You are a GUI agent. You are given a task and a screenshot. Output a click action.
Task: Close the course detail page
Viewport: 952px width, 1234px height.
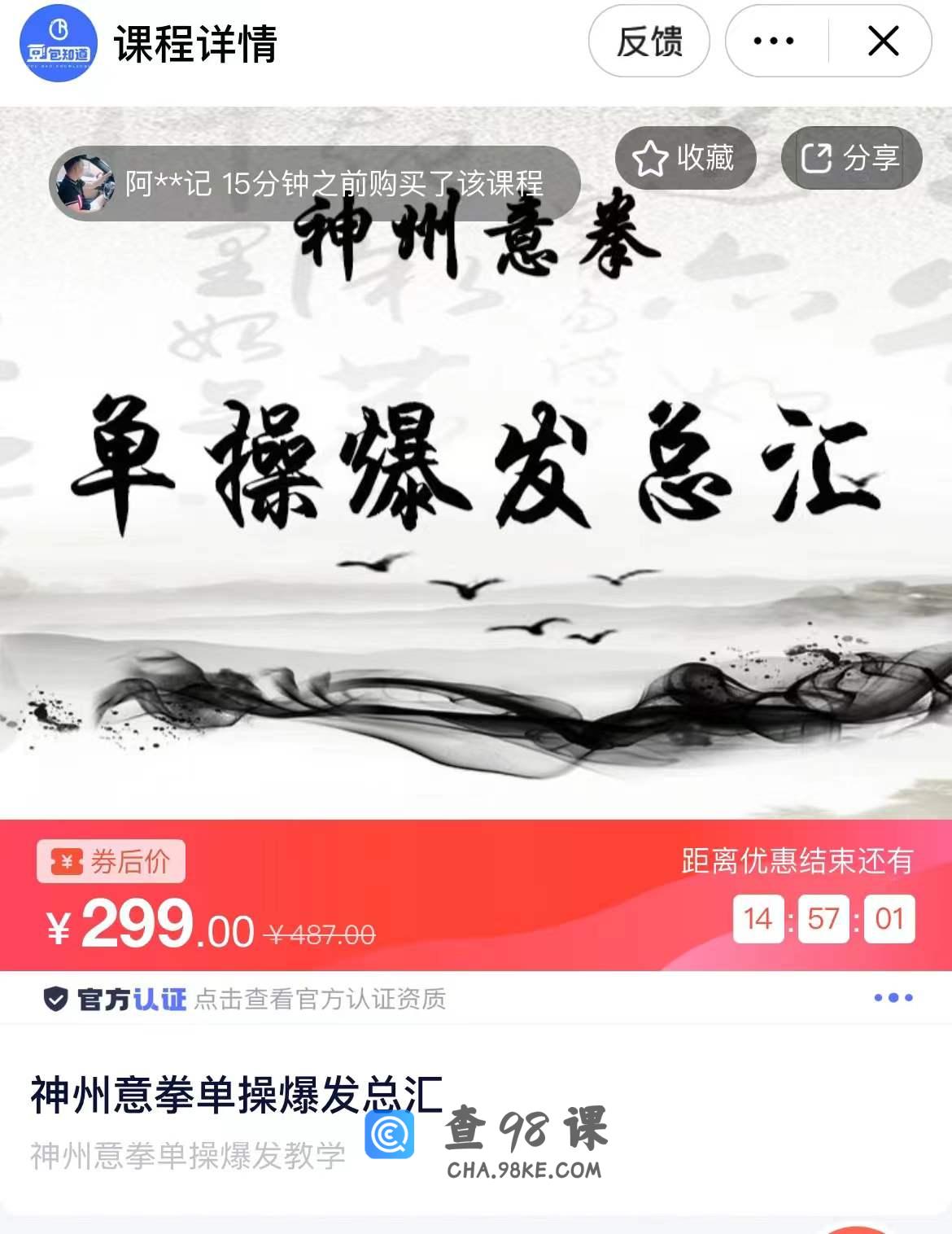coord(883,42)
